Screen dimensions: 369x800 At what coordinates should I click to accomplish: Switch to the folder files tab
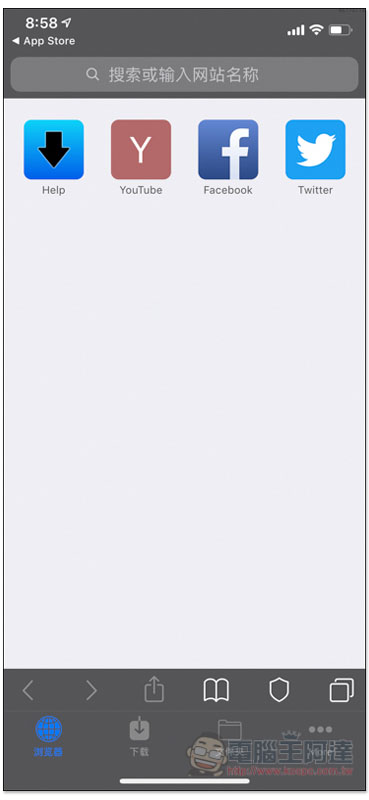230,736
